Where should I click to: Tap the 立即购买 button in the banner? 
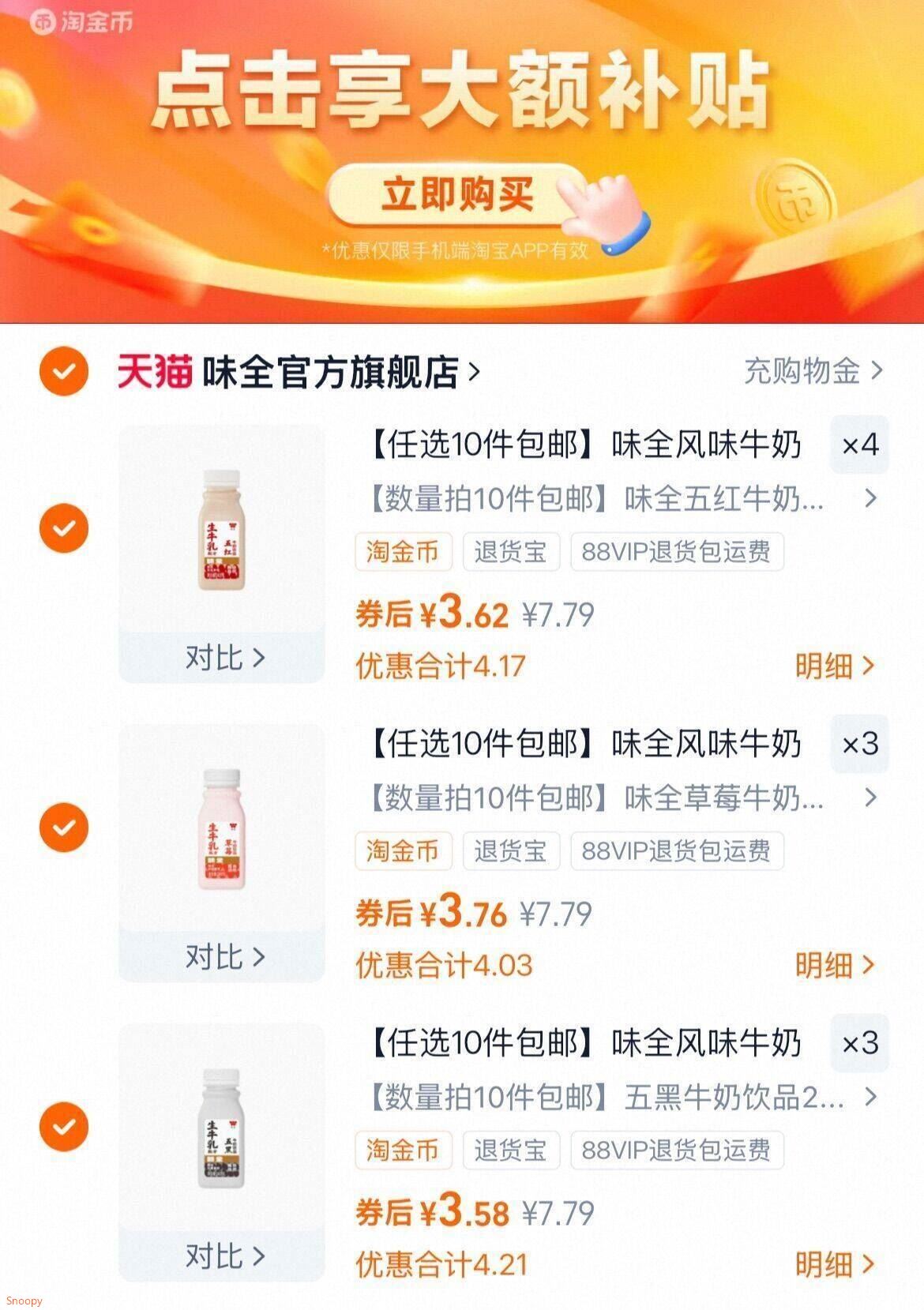(x=456, y=194)
